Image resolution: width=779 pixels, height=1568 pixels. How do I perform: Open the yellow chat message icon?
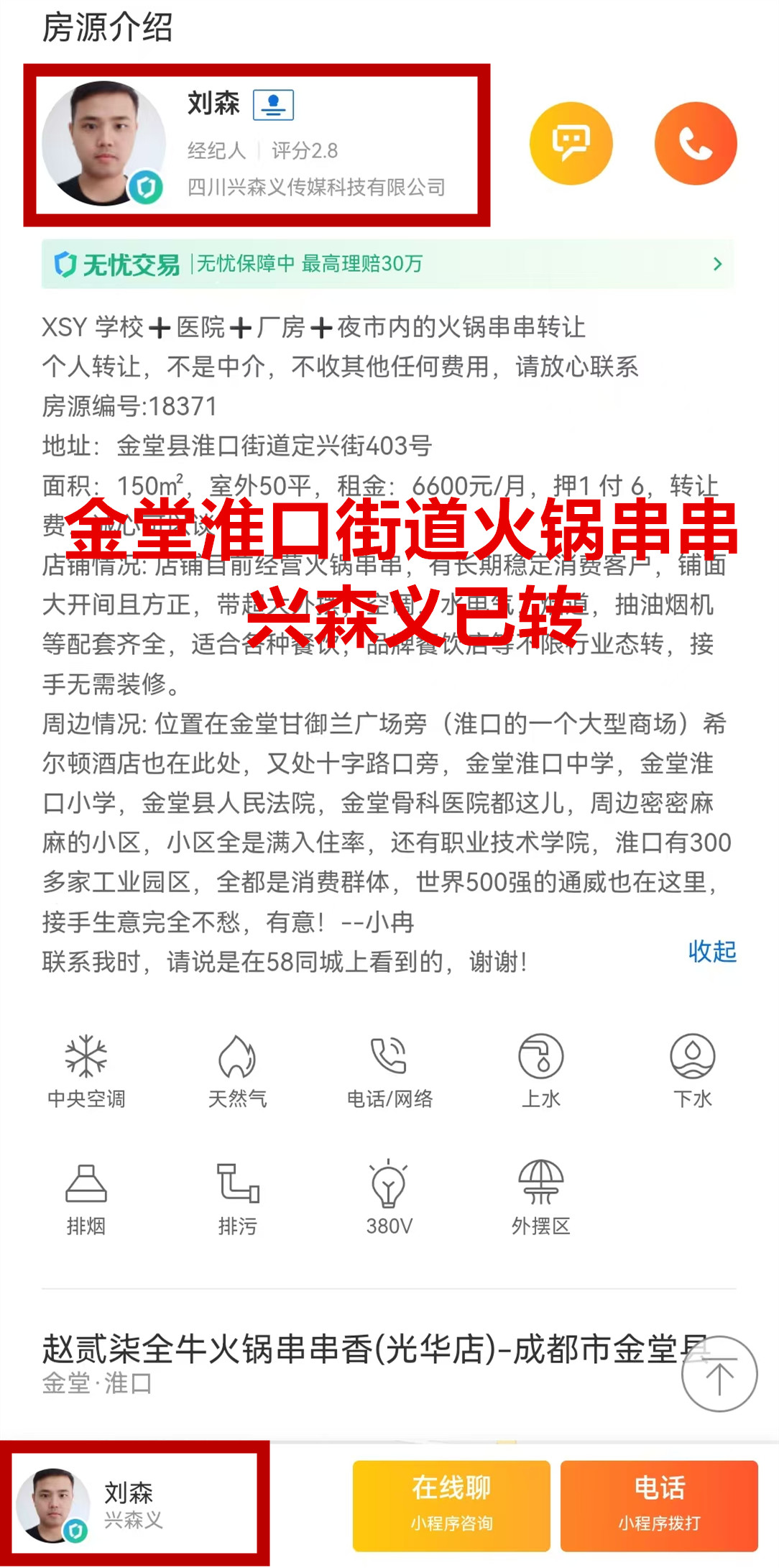(x=571, y=144)
